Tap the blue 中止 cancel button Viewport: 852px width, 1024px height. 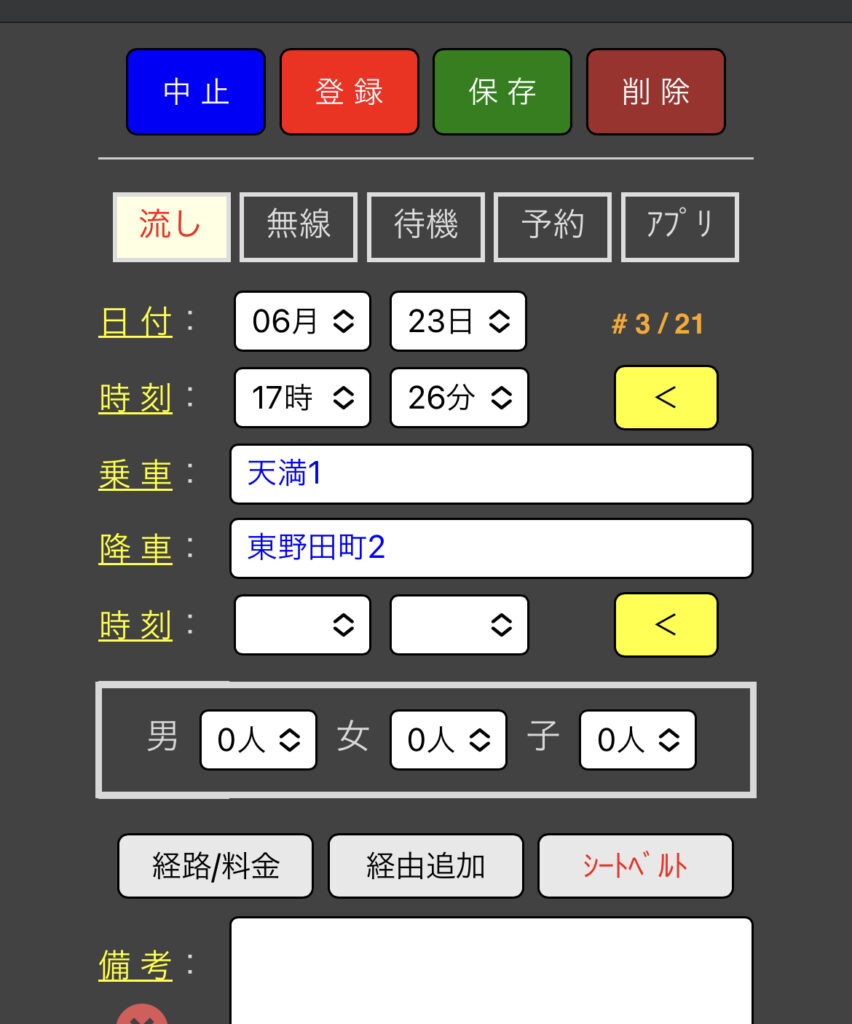click(x=196, y=92)
